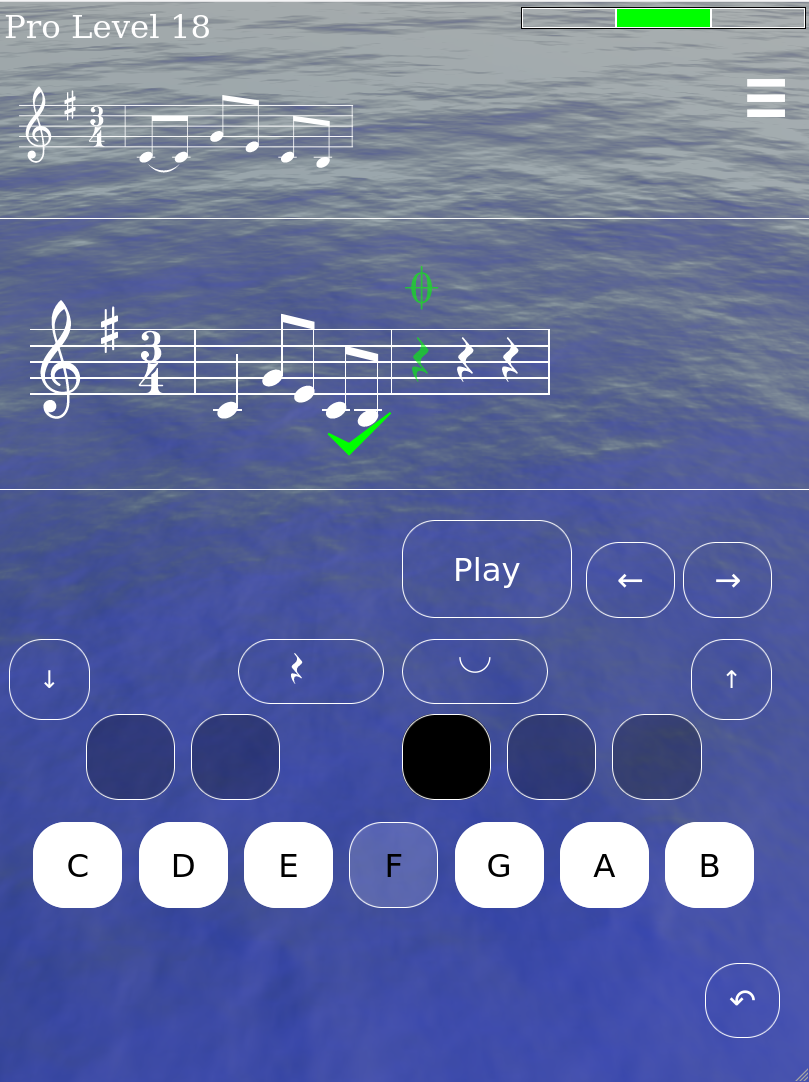Screen dimensions: 809x1082
Task: Insert a quarter rest
Action: click(310, 671)
